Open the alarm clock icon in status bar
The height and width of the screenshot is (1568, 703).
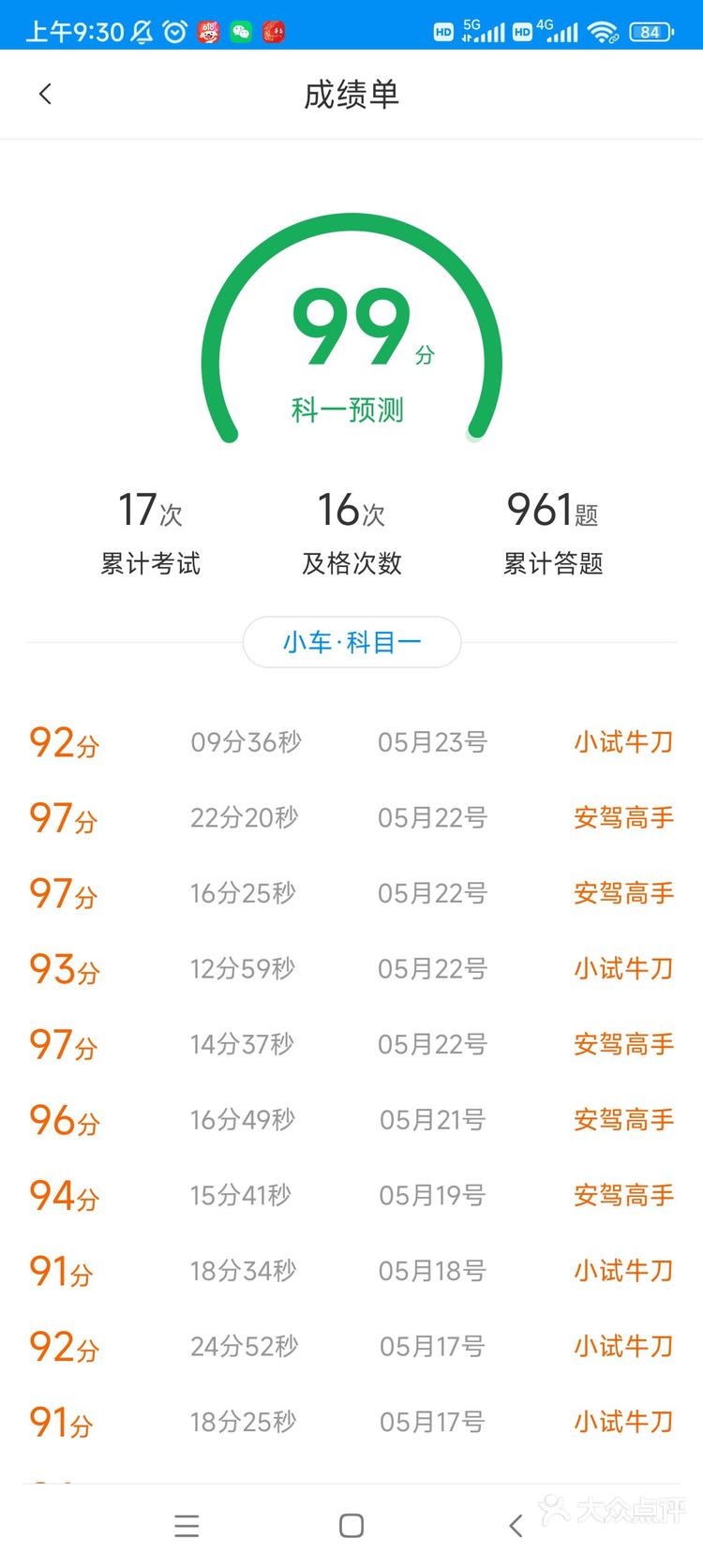(174, 31)
